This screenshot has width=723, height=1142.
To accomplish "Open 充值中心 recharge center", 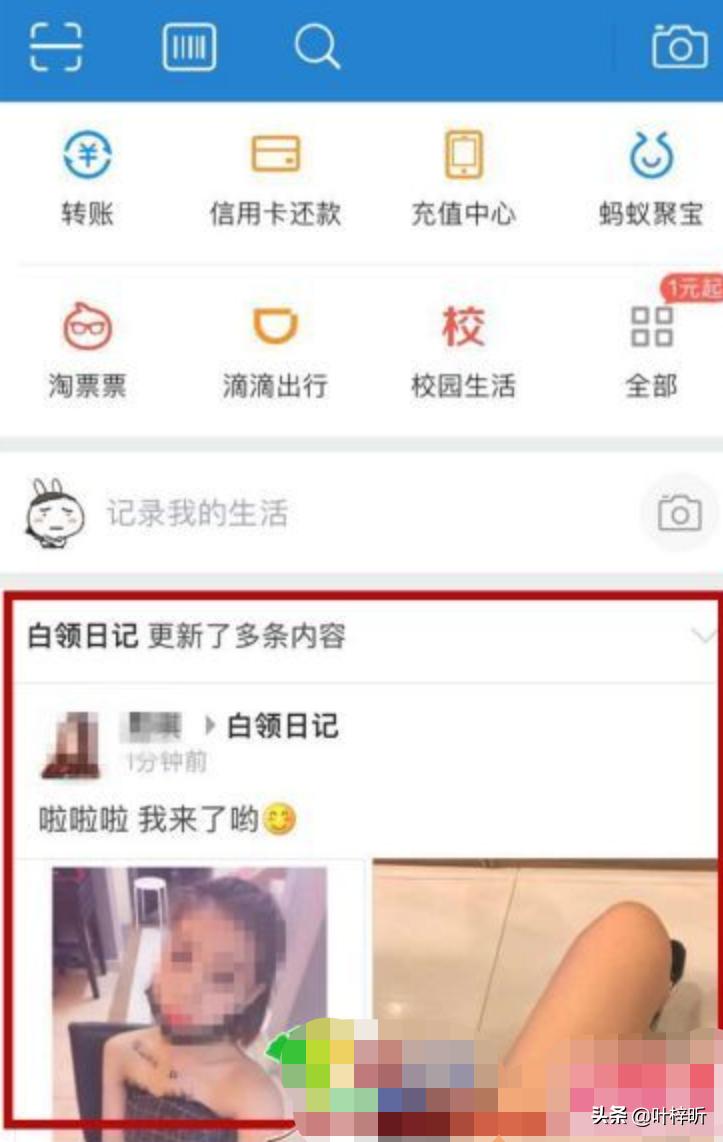I will (x=462, y=175).
